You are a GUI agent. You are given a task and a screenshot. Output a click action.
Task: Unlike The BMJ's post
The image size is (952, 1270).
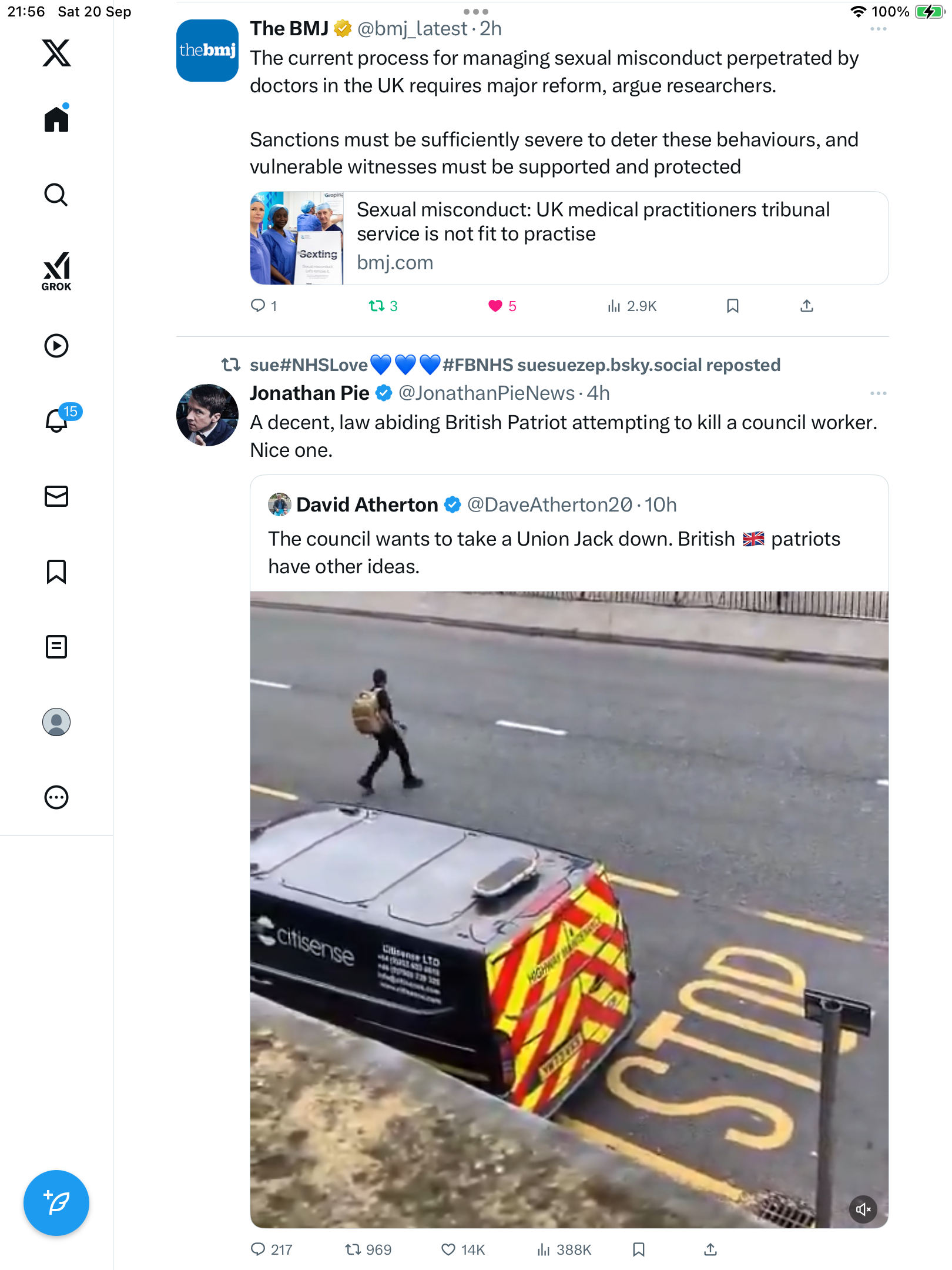pos(495,306)
